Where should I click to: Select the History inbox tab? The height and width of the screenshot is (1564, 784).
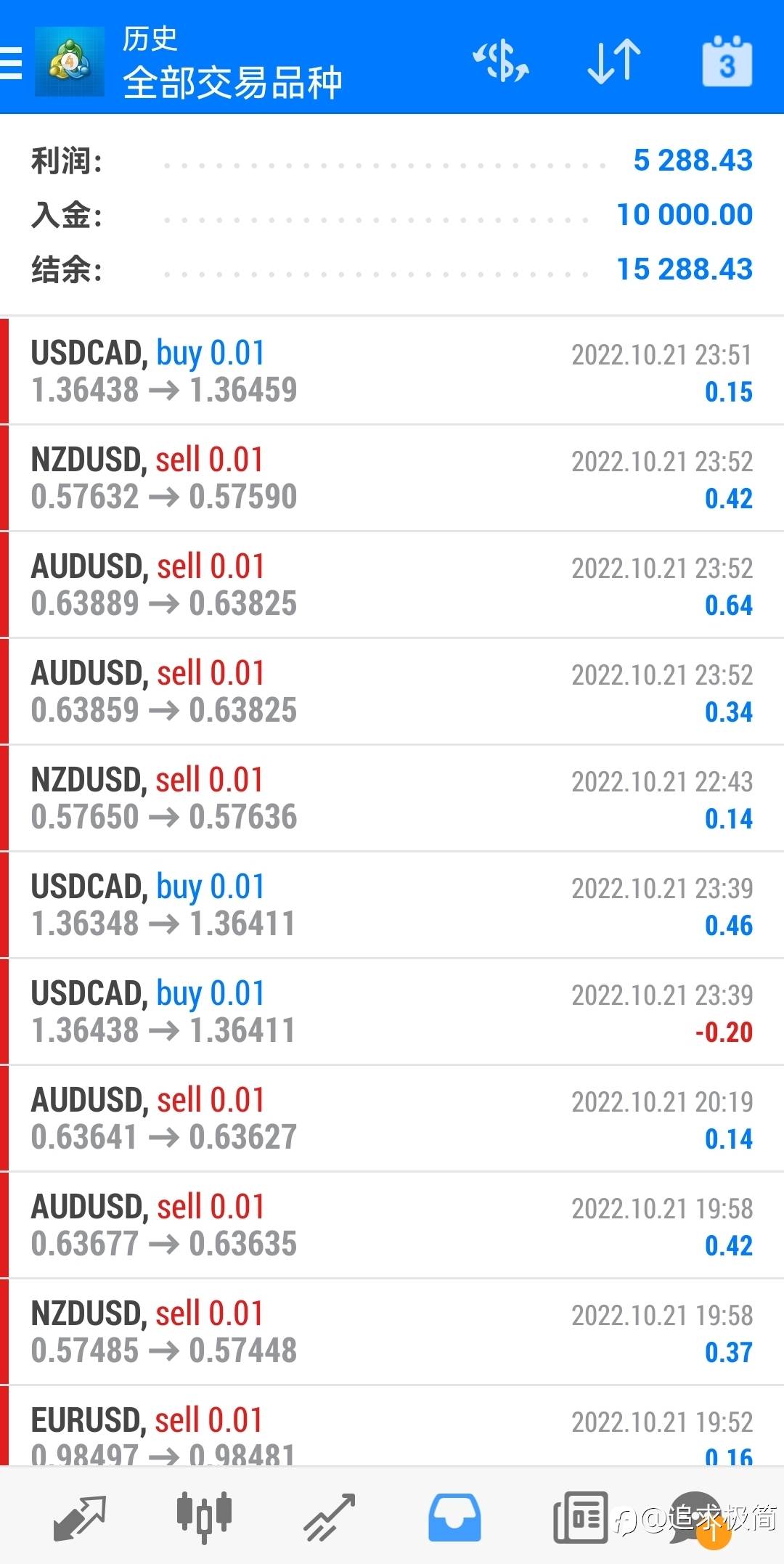[x=454, y=1518]
